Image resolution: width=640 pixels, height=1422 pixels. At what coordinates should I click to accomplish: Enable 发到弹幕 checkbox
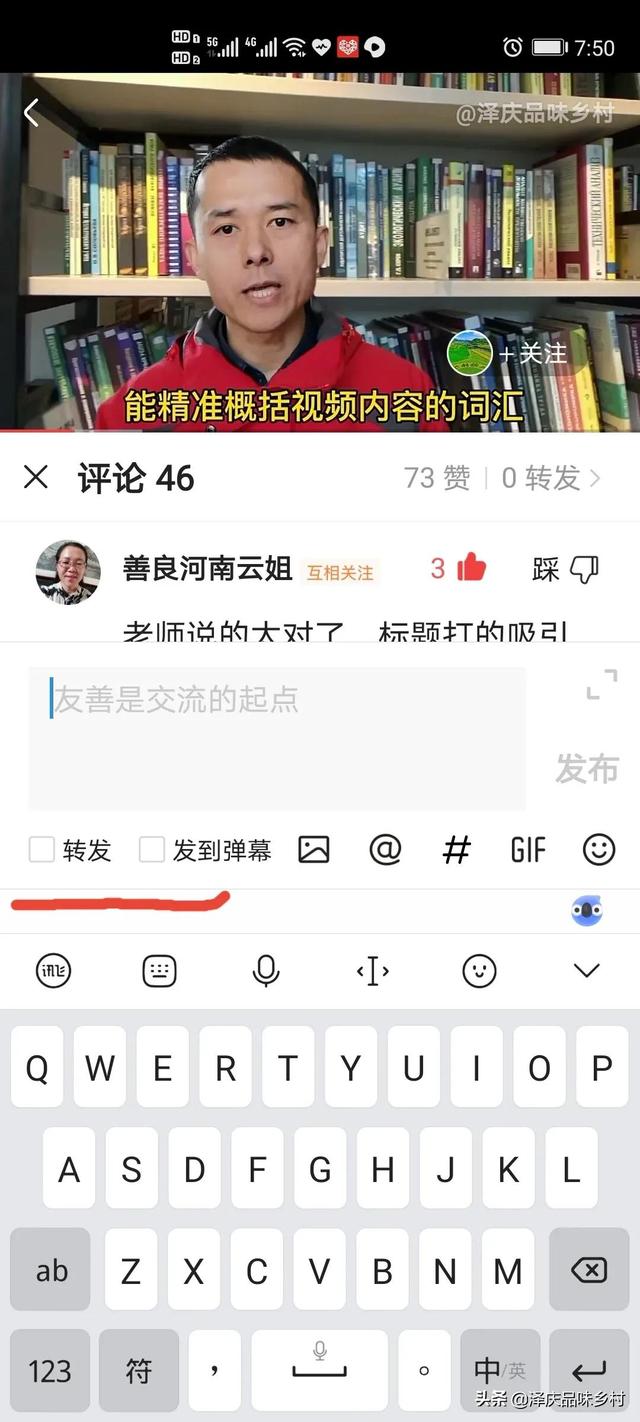pos(152,851)
